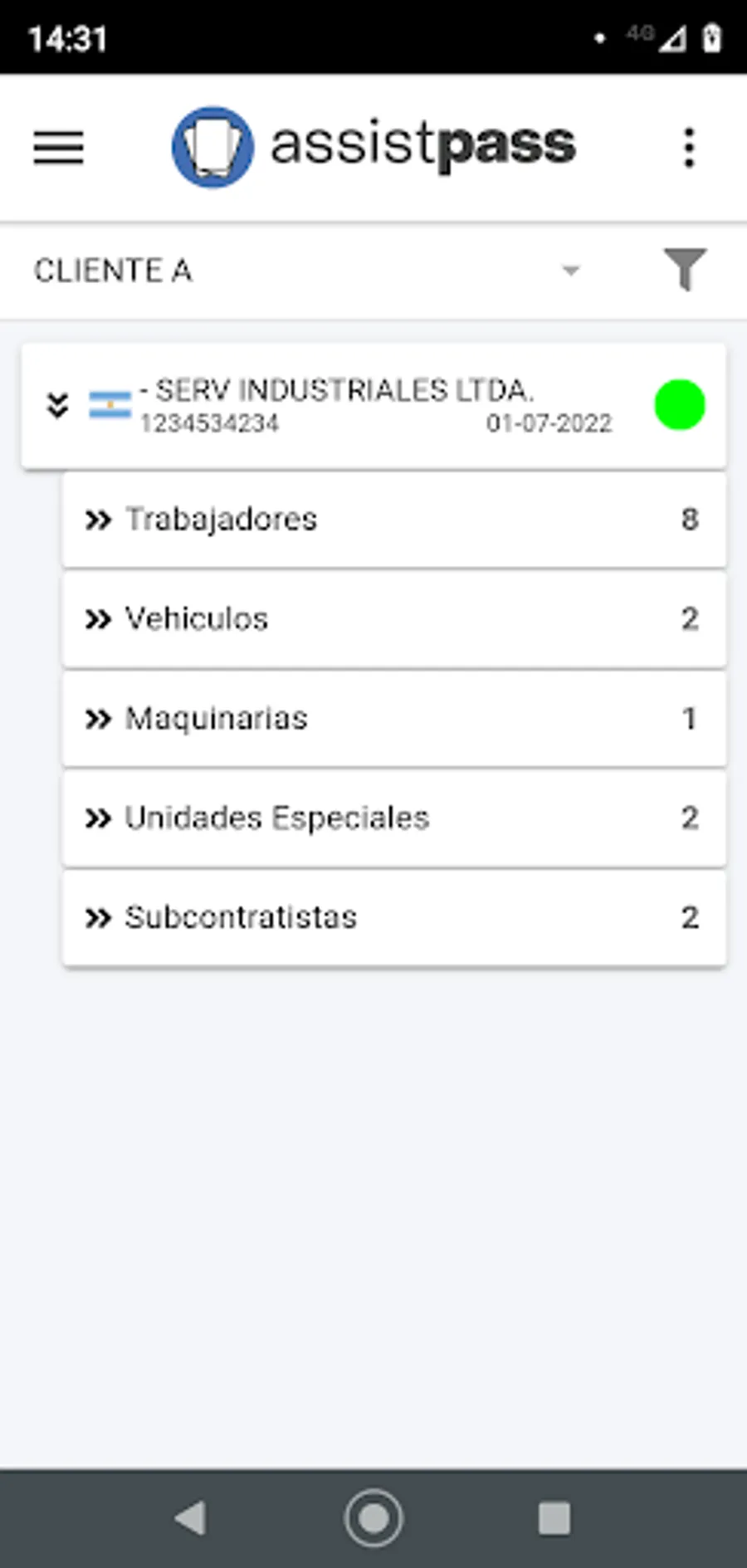This screenshot has width=747, height=1568.
Task: View the Unidades Especiales list
Action: pyautogui.click(x=393, y=818)
